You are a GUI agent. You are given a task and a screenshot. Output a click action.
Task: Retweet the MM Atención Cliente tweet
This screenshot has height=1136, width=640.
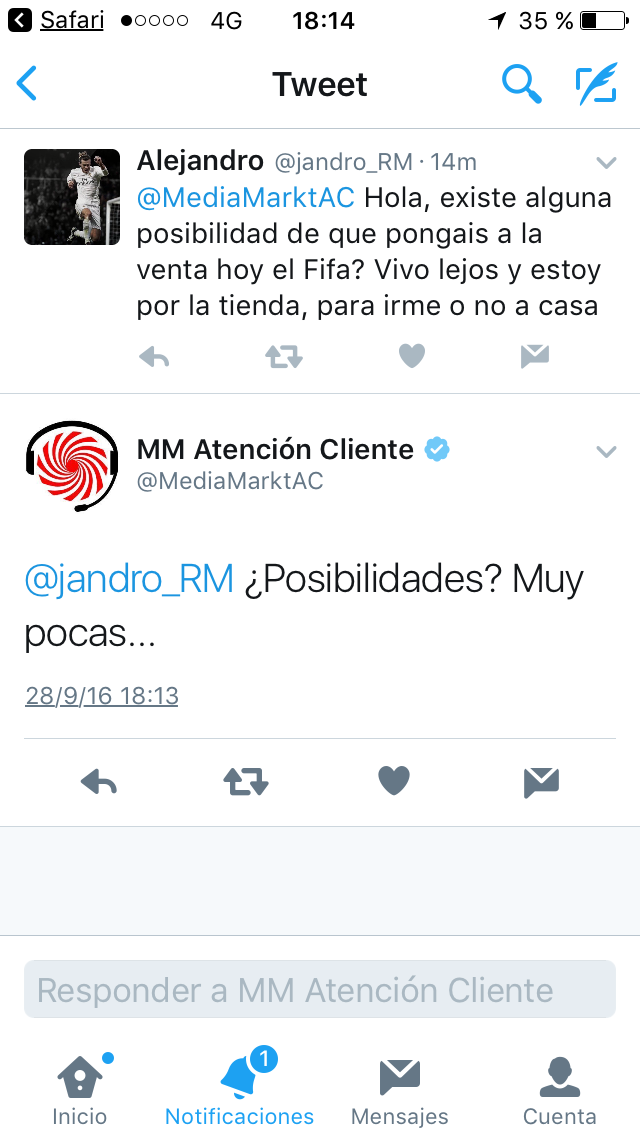tap(246, 782)
